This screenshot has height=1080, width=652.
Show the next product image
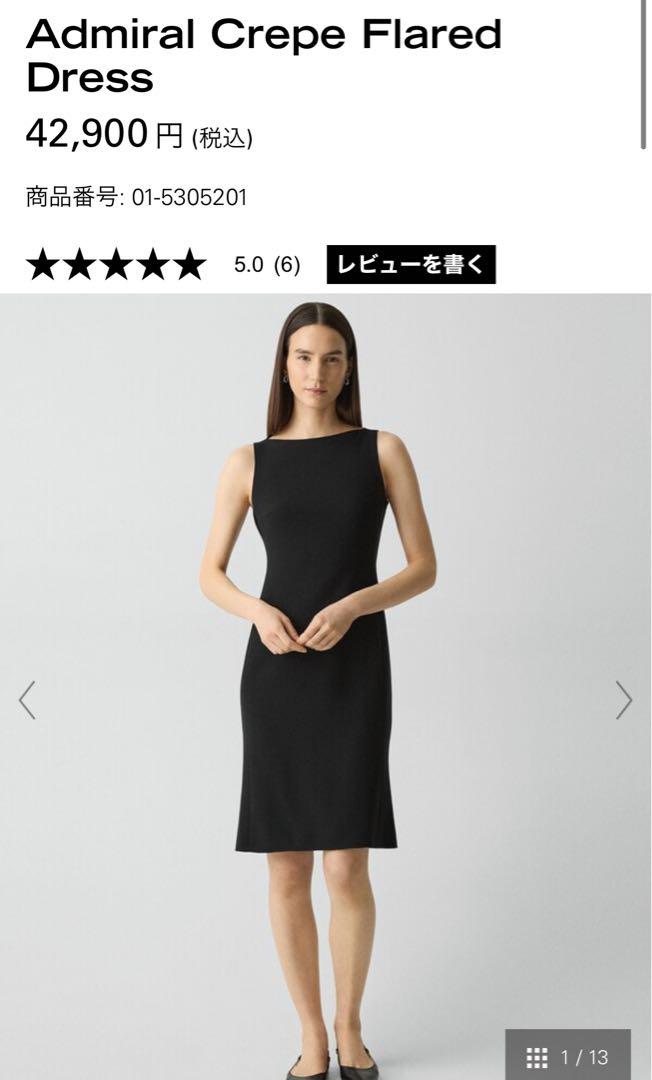point(623,700)
